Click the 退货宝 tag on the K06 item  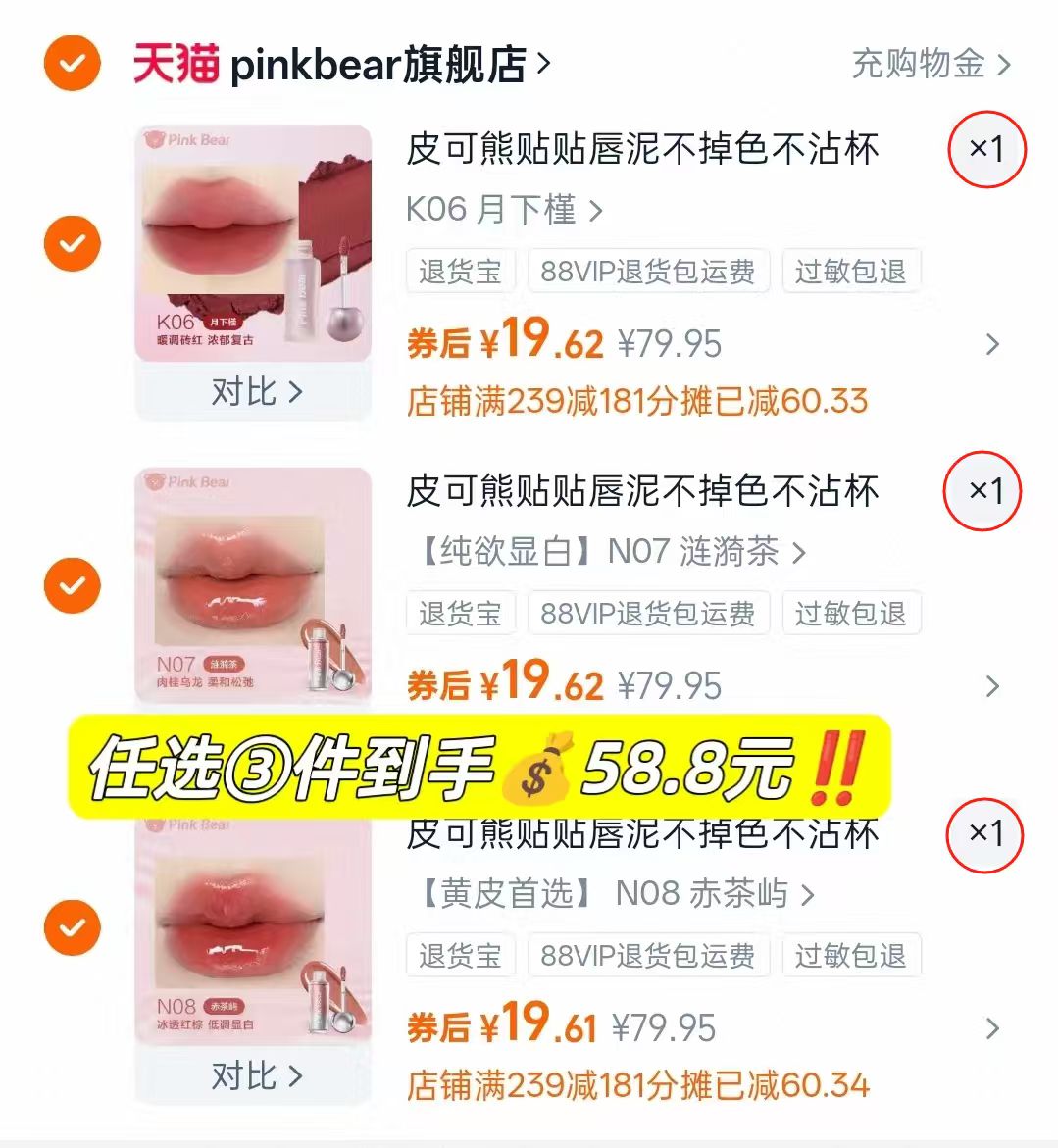[x=460, y=271]
